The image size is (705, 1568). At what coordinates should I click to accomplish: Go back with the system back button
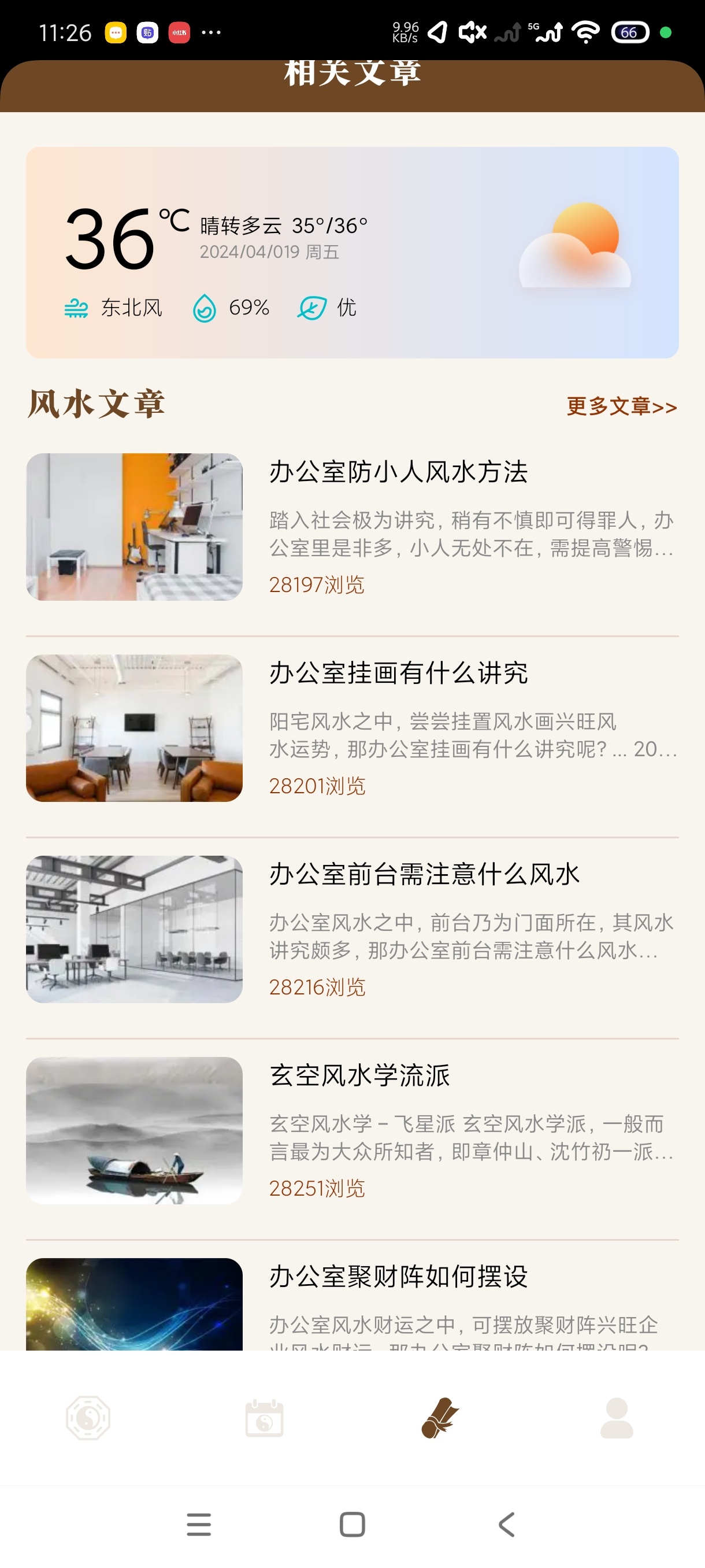pyautogui.click(x=506, y=1525)
